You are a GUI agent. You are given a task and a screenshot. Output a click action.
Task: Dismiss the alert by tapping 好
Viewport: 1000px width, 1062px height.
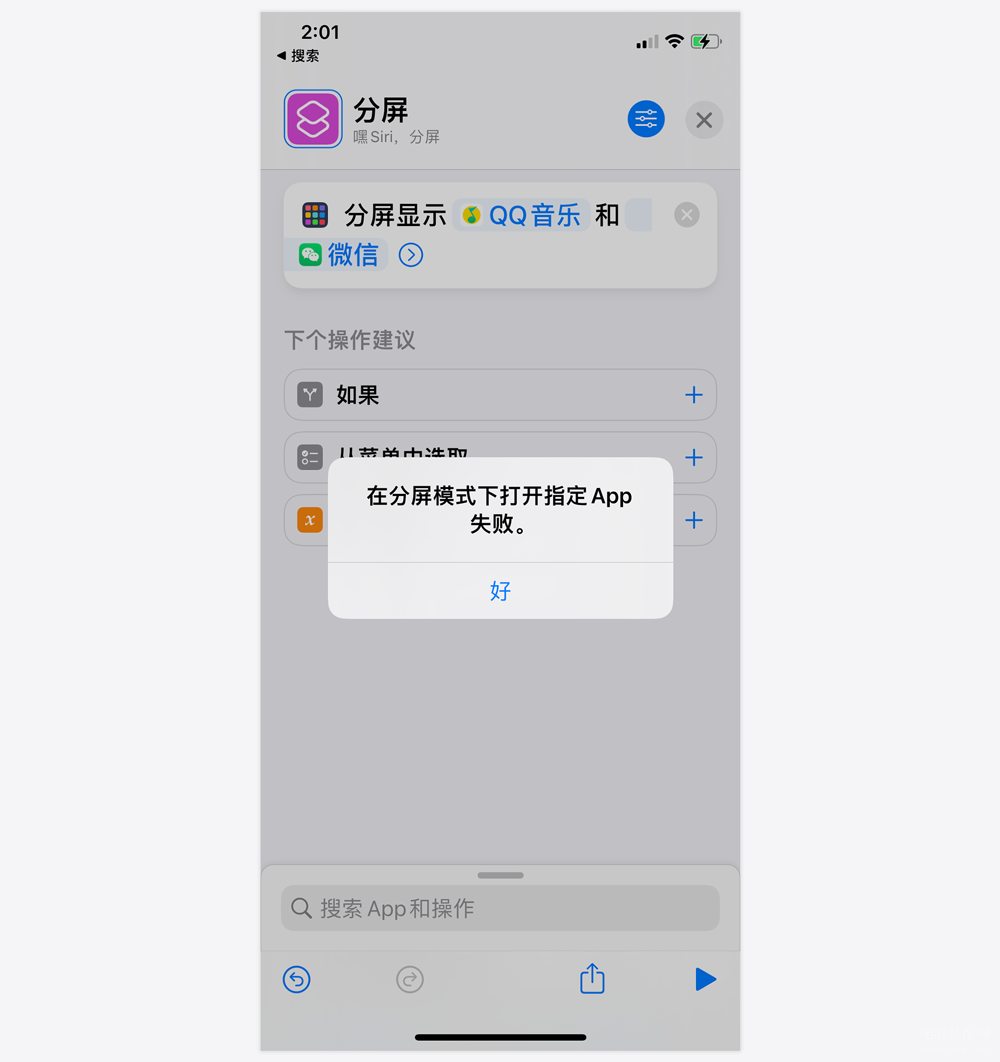tap(500, 591)
